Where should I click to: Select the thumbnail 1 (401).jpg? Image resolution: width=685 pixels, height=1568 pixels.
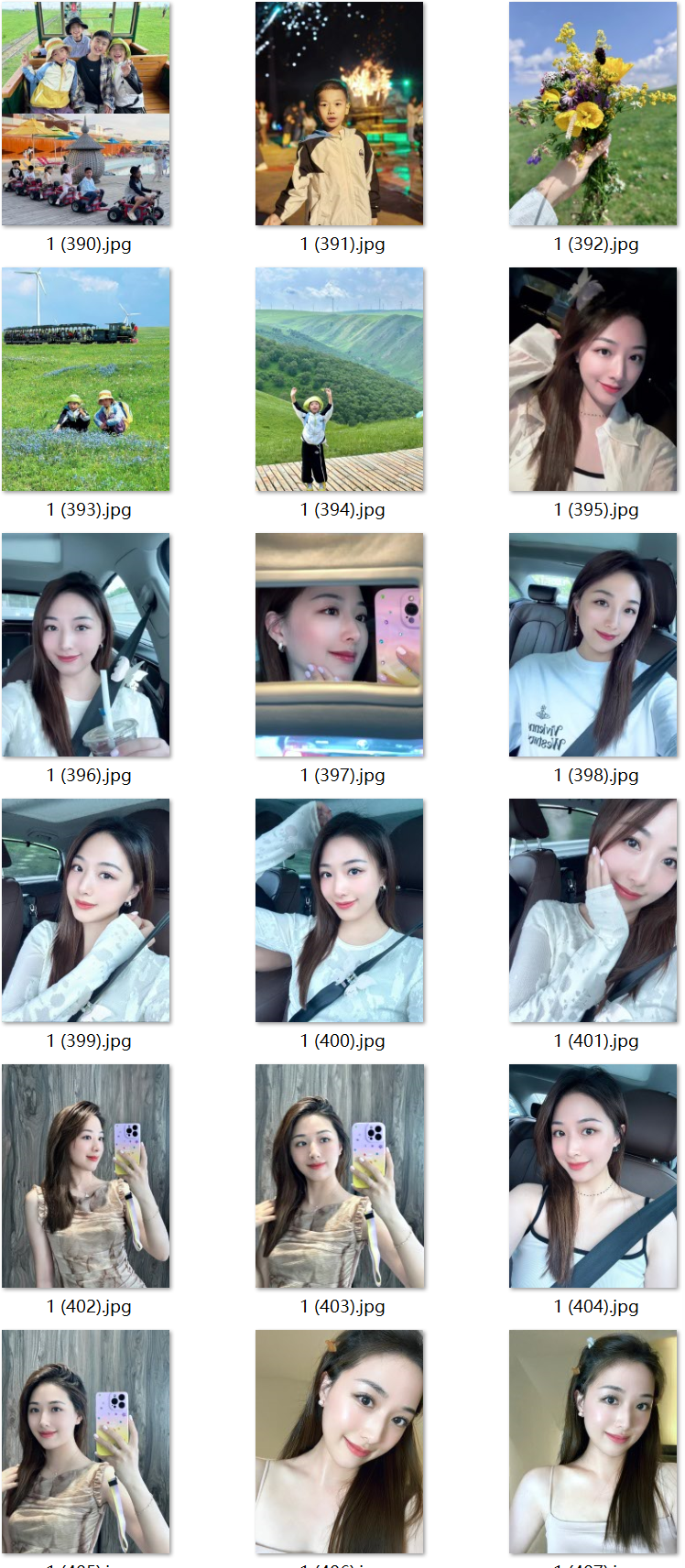[593, 910]
